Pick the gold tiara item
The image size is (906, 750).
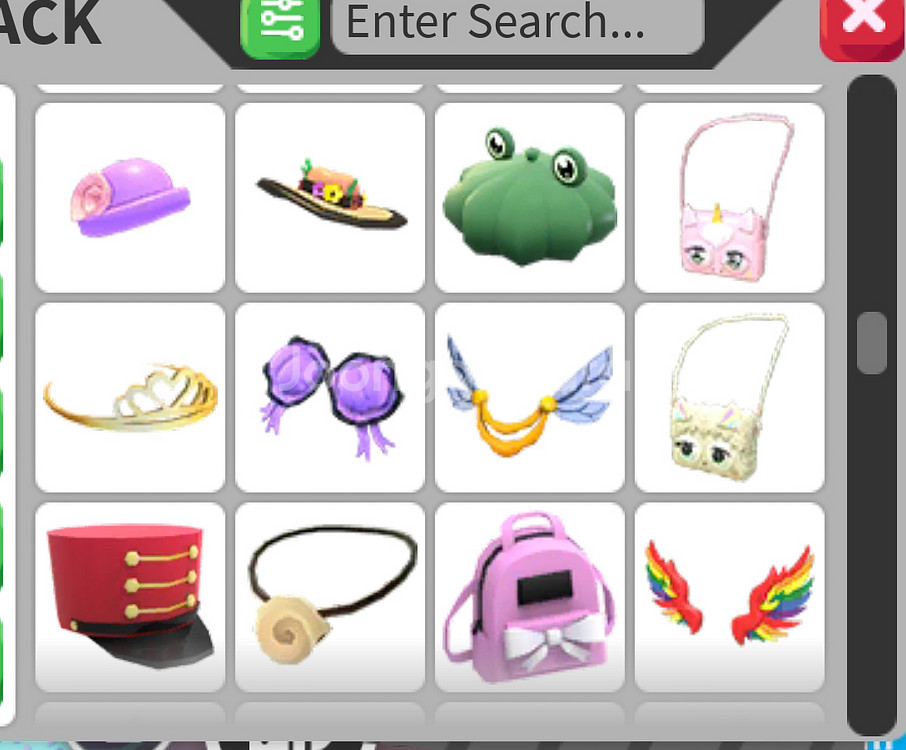pos(130,397)
